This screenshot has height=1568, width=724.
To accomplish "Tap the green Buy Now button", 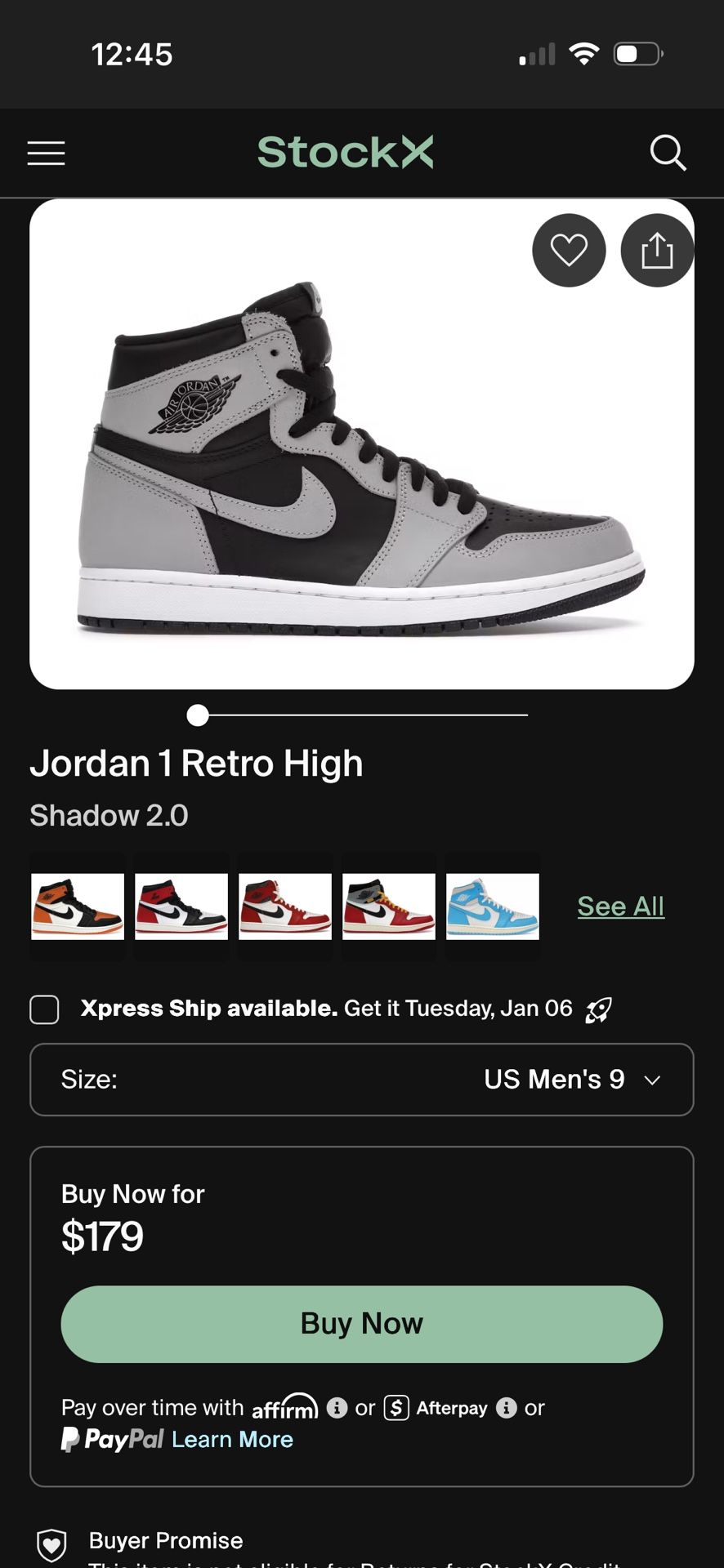I will click(362, 1324).
